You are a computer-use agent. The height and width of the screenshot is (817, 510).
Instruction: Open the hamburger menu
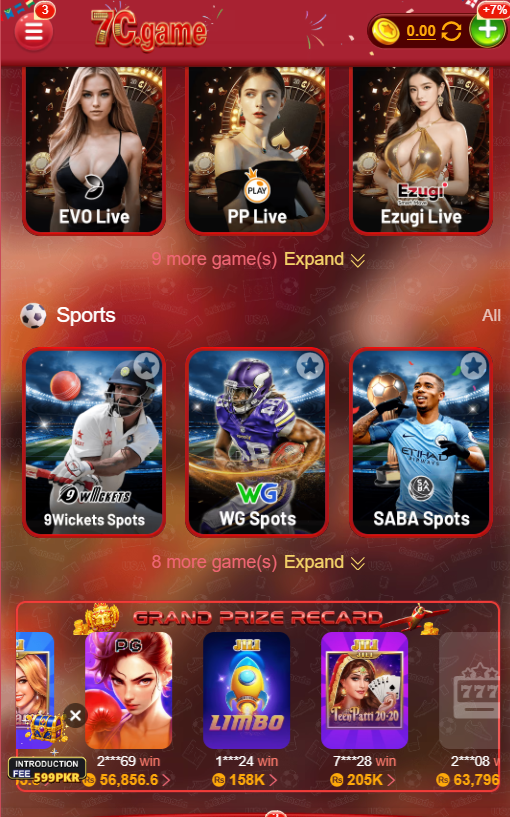pyautogui.click(x=33, y=32)
